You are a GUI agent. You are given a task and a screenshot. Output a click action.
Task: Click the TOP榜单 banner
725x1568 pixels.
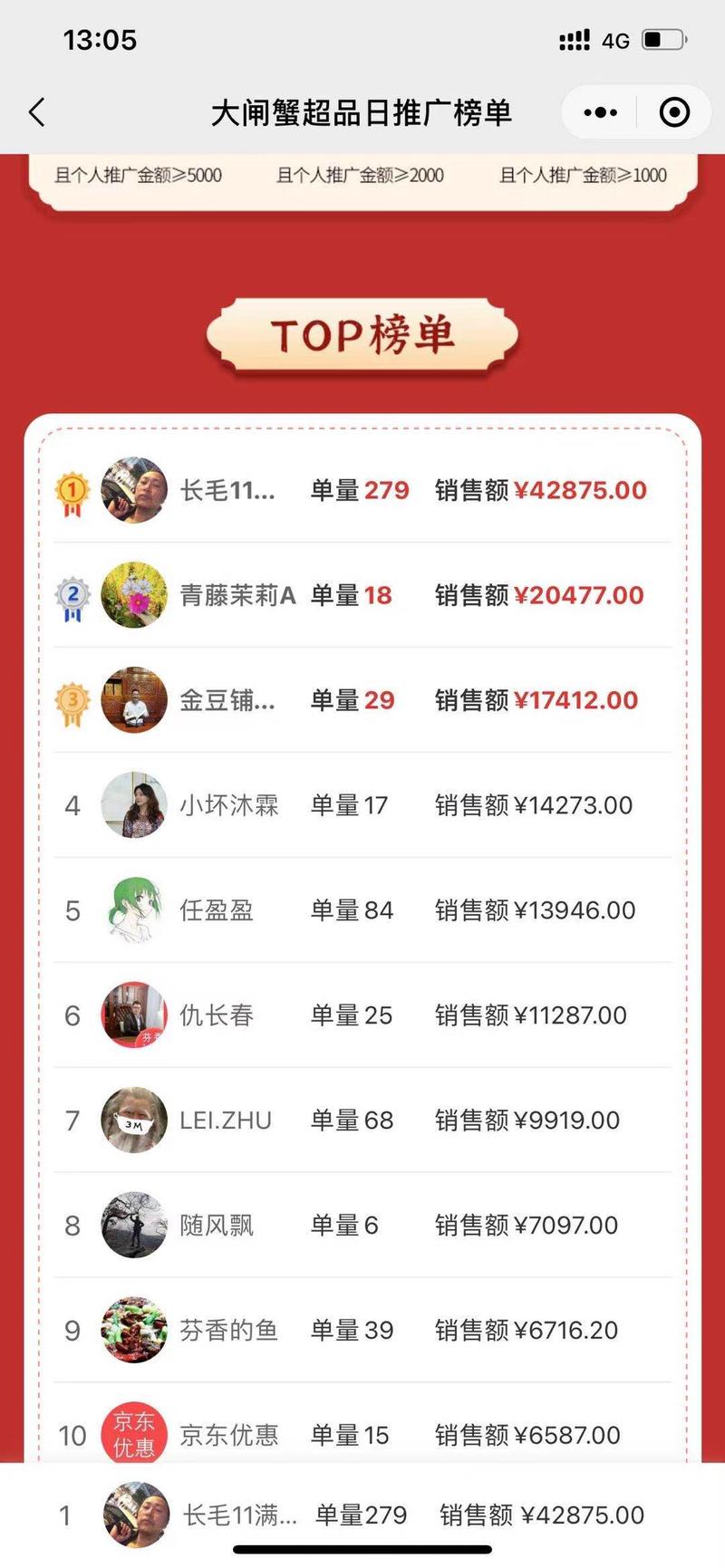pos(361,336)
